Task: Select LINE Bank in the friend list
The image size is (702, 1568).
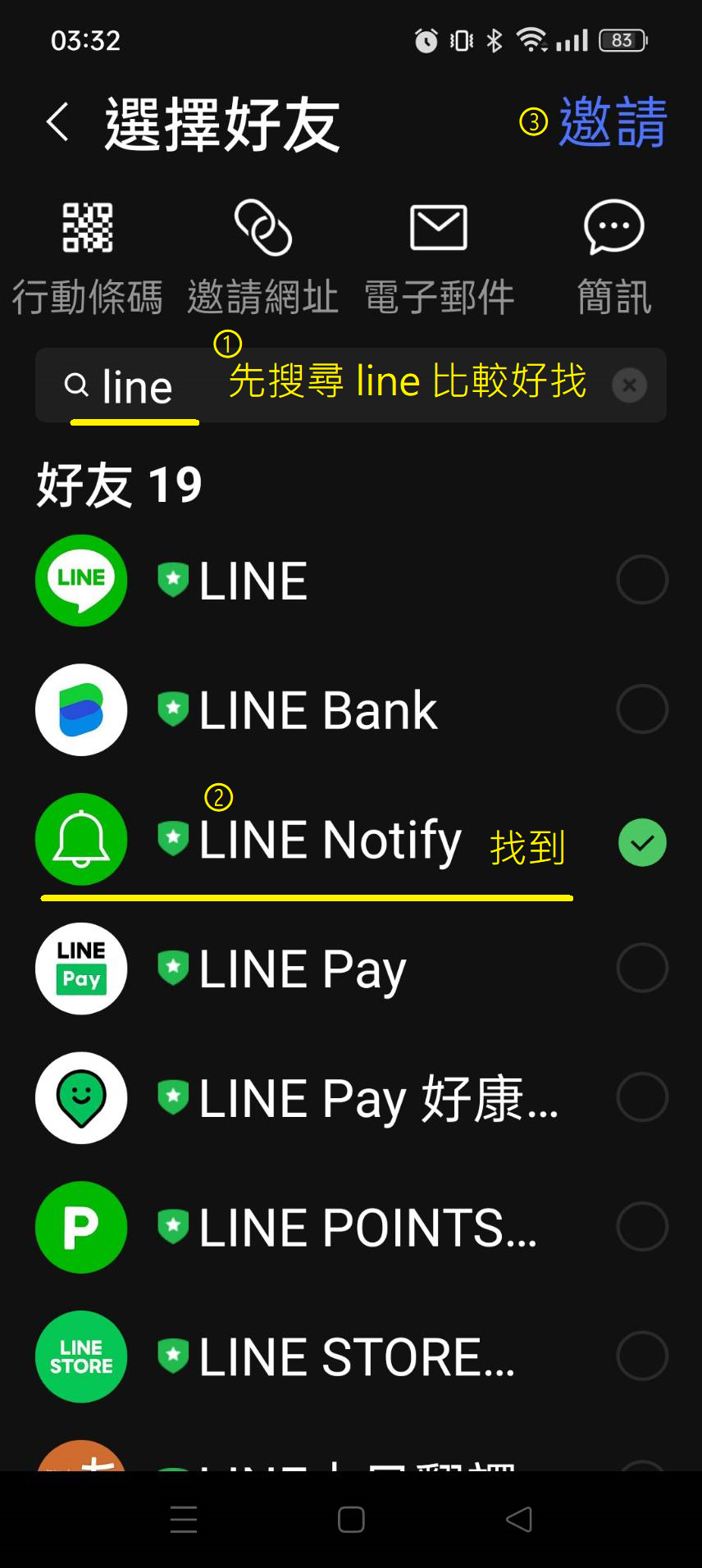Action: coord(351,709)
